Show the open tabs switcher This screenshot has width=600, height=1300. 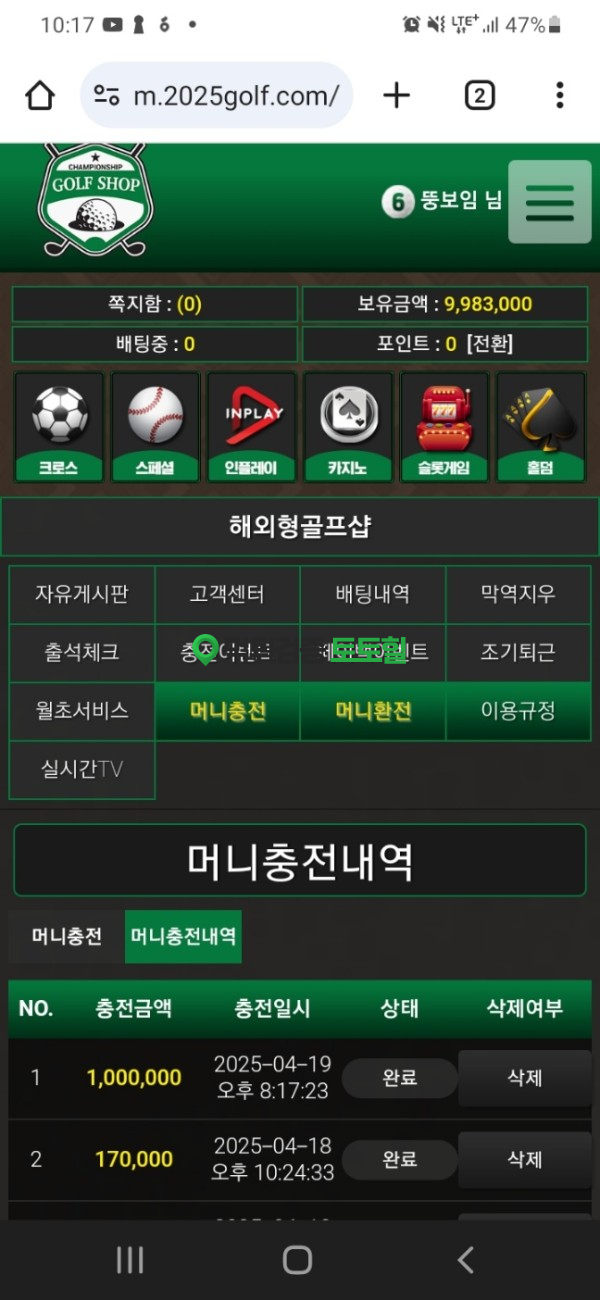click(480, 96)
